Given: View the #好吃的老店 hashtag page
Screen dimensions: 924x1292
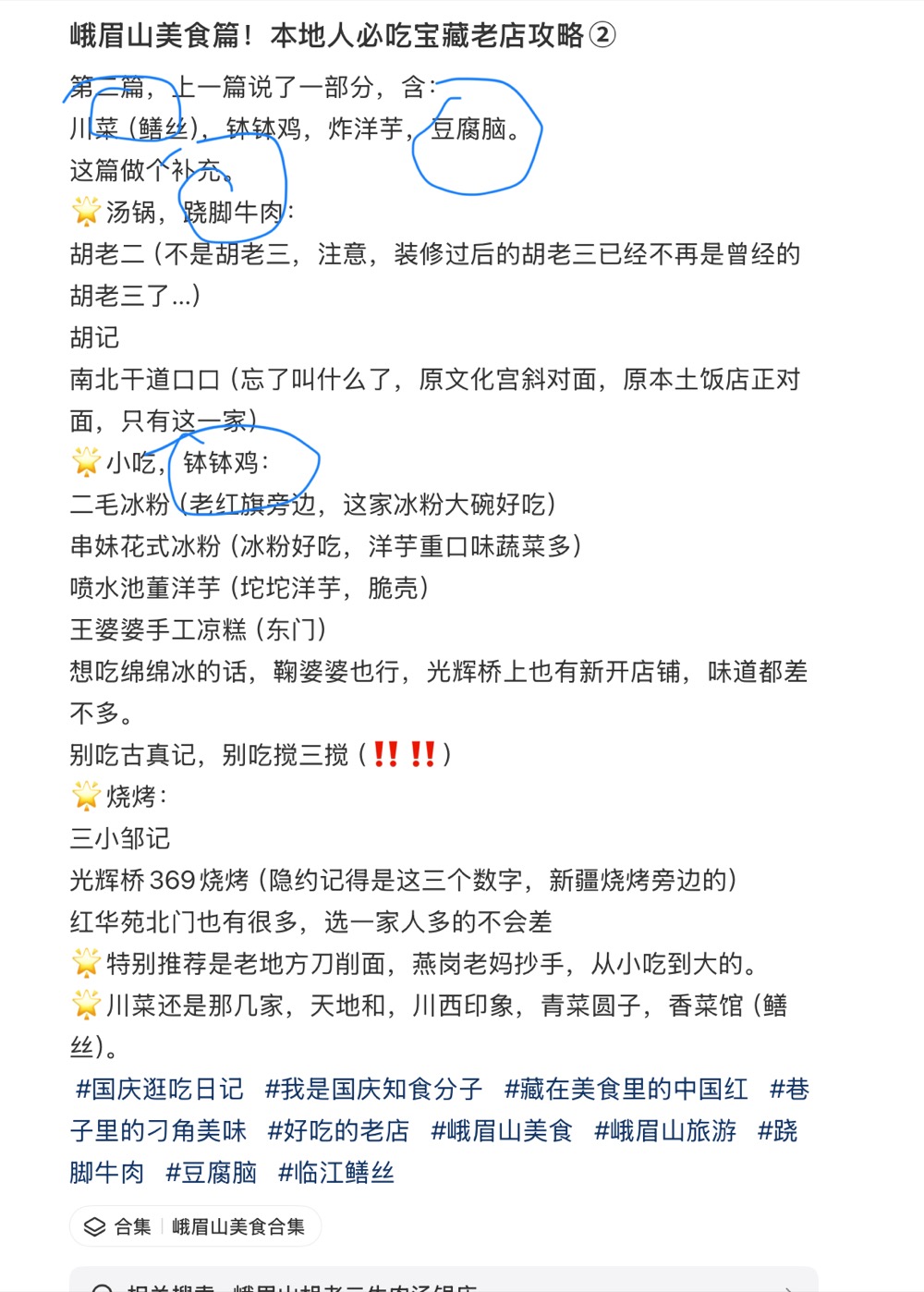Looking at the screenshot, I should tap(338, 1130).
